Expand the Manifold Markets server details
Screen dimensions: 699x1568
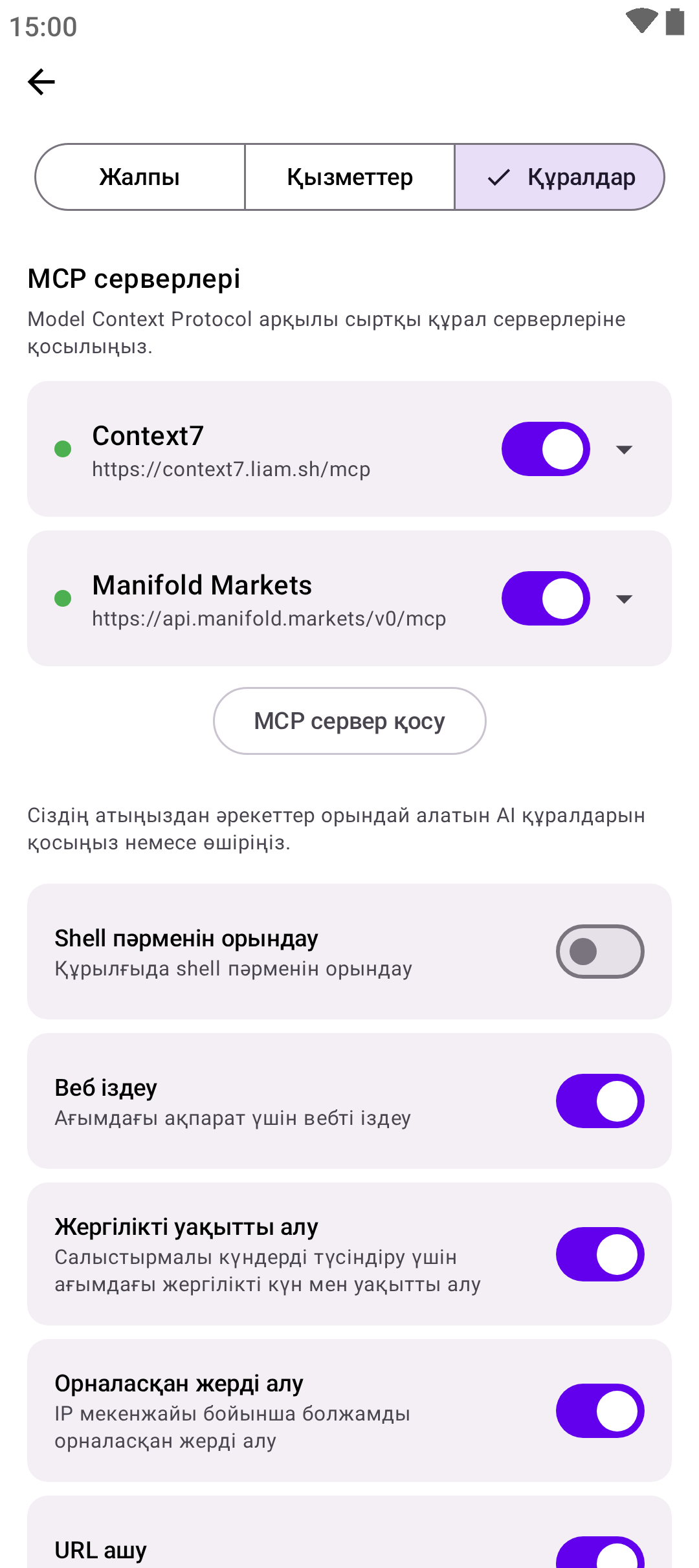[624, 598]
